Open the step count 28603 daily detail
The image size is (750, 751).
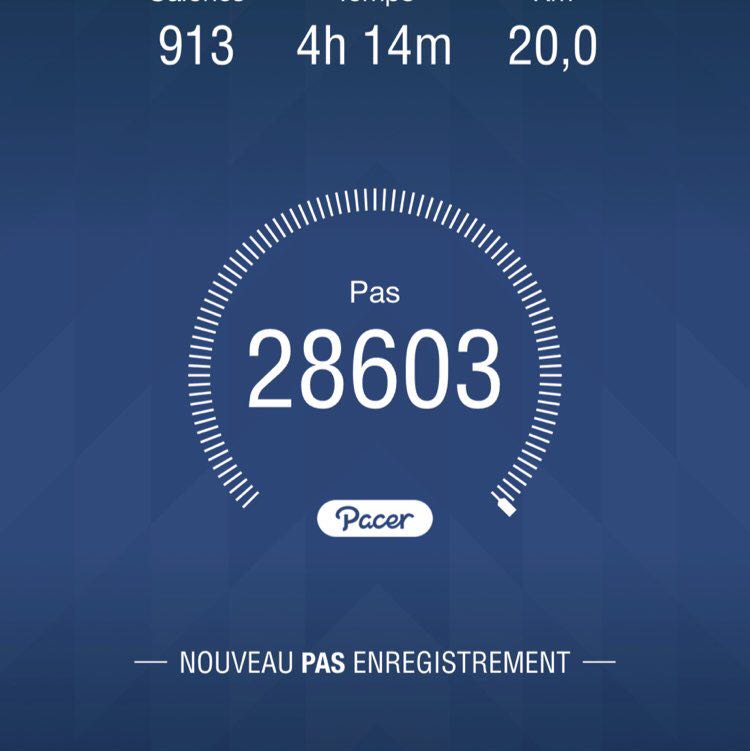374,365
